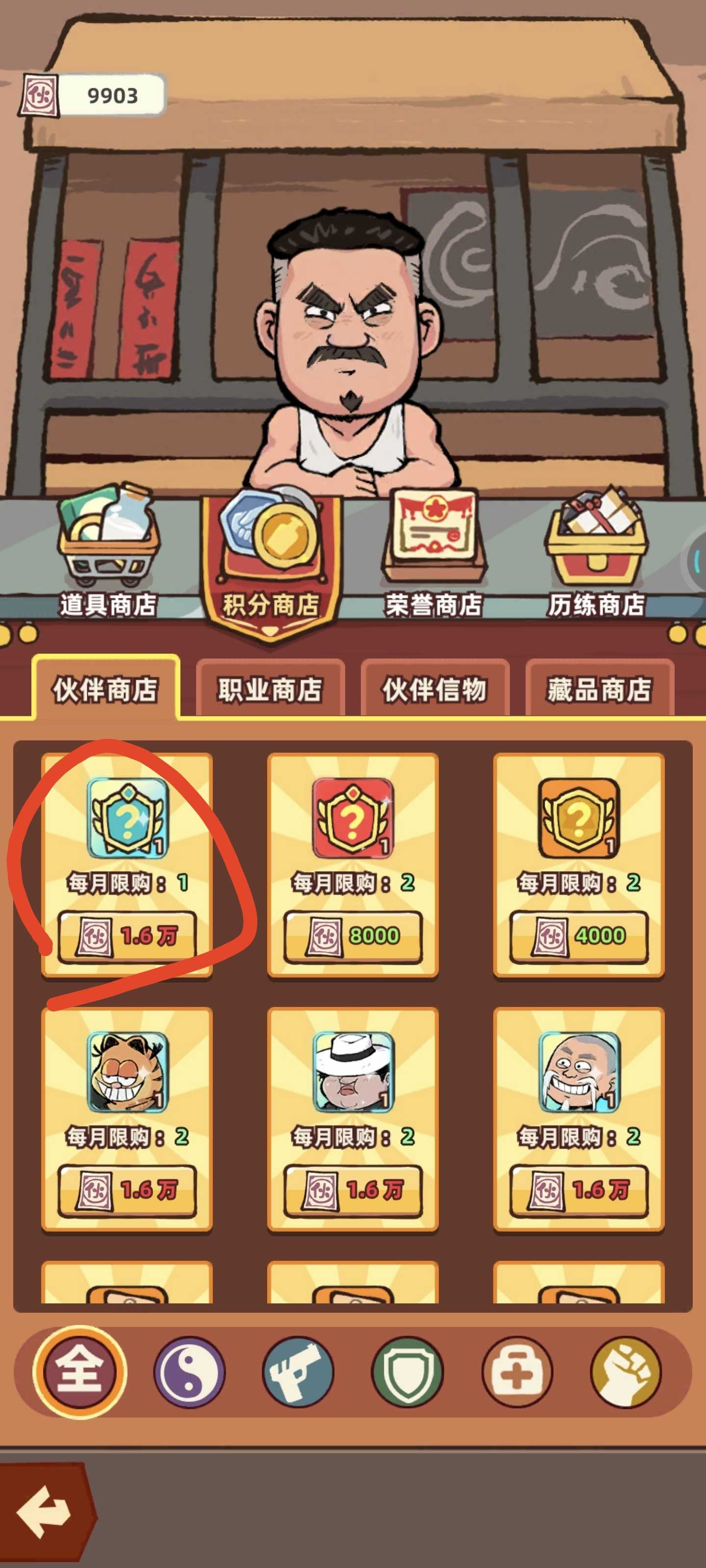Viewport: 706px width, 1568px height.
Task: Filter partners by the gun type
Action: coord(299,1372)
